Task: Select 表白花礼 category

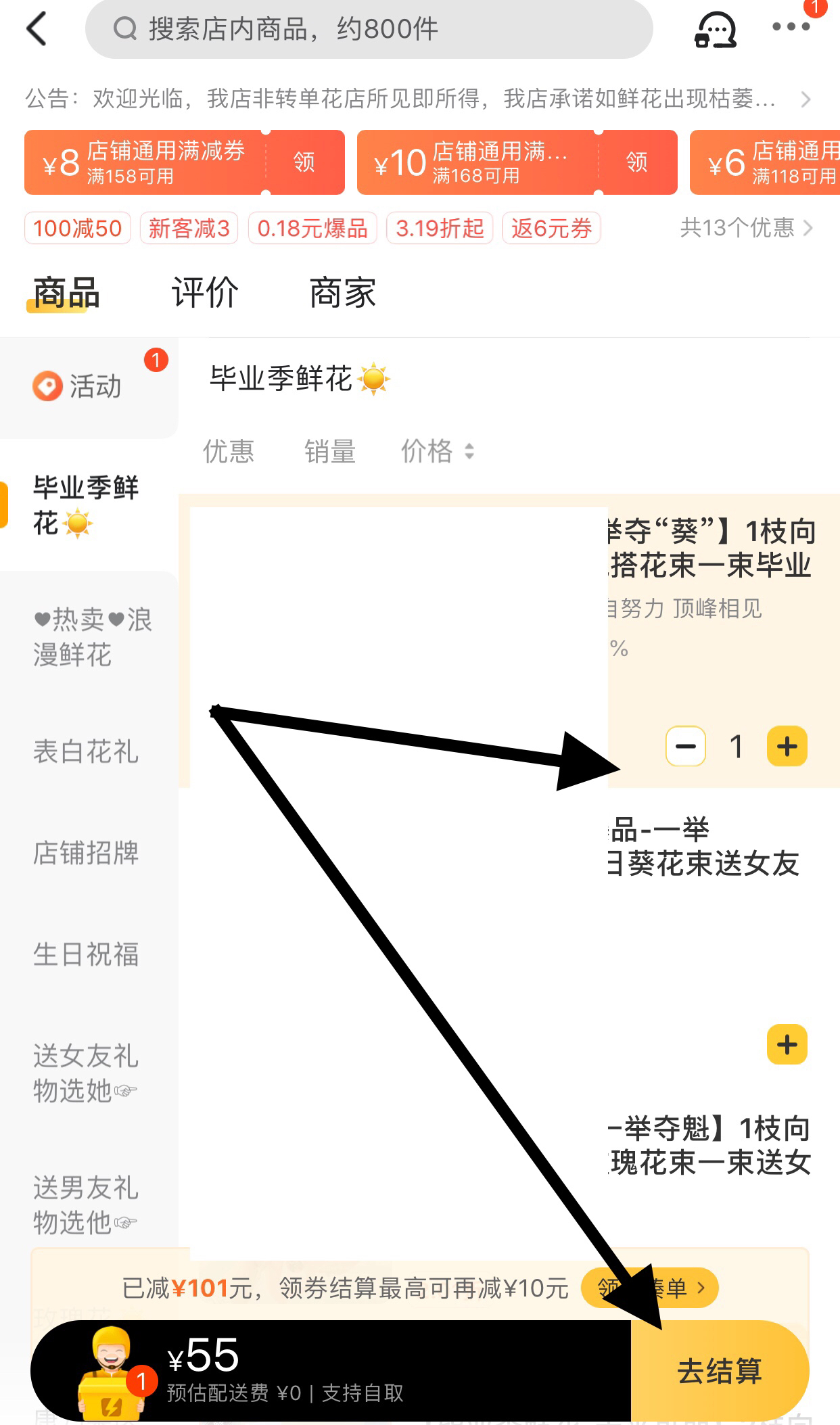Action: pyautogui.click(x=86, y=751)
